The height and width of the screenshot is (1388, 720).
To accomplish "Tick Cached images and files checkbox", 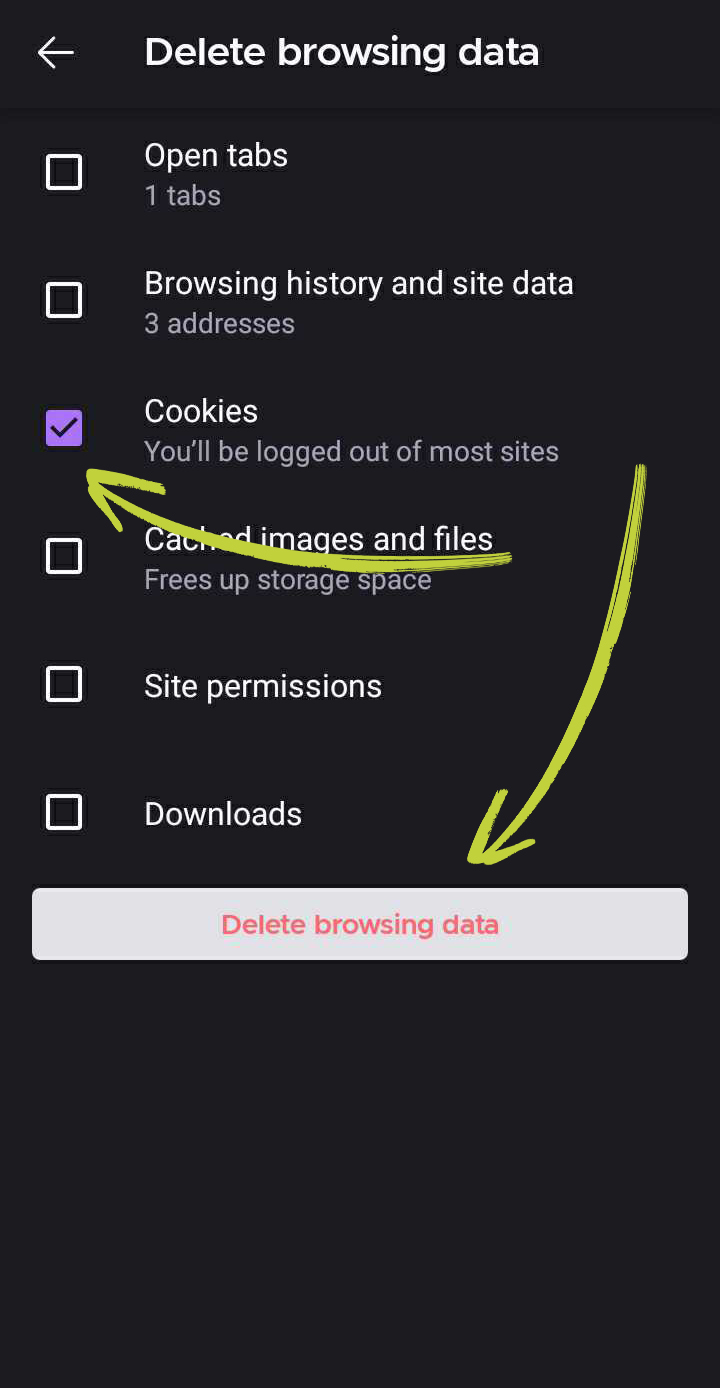I will point(64,556).
